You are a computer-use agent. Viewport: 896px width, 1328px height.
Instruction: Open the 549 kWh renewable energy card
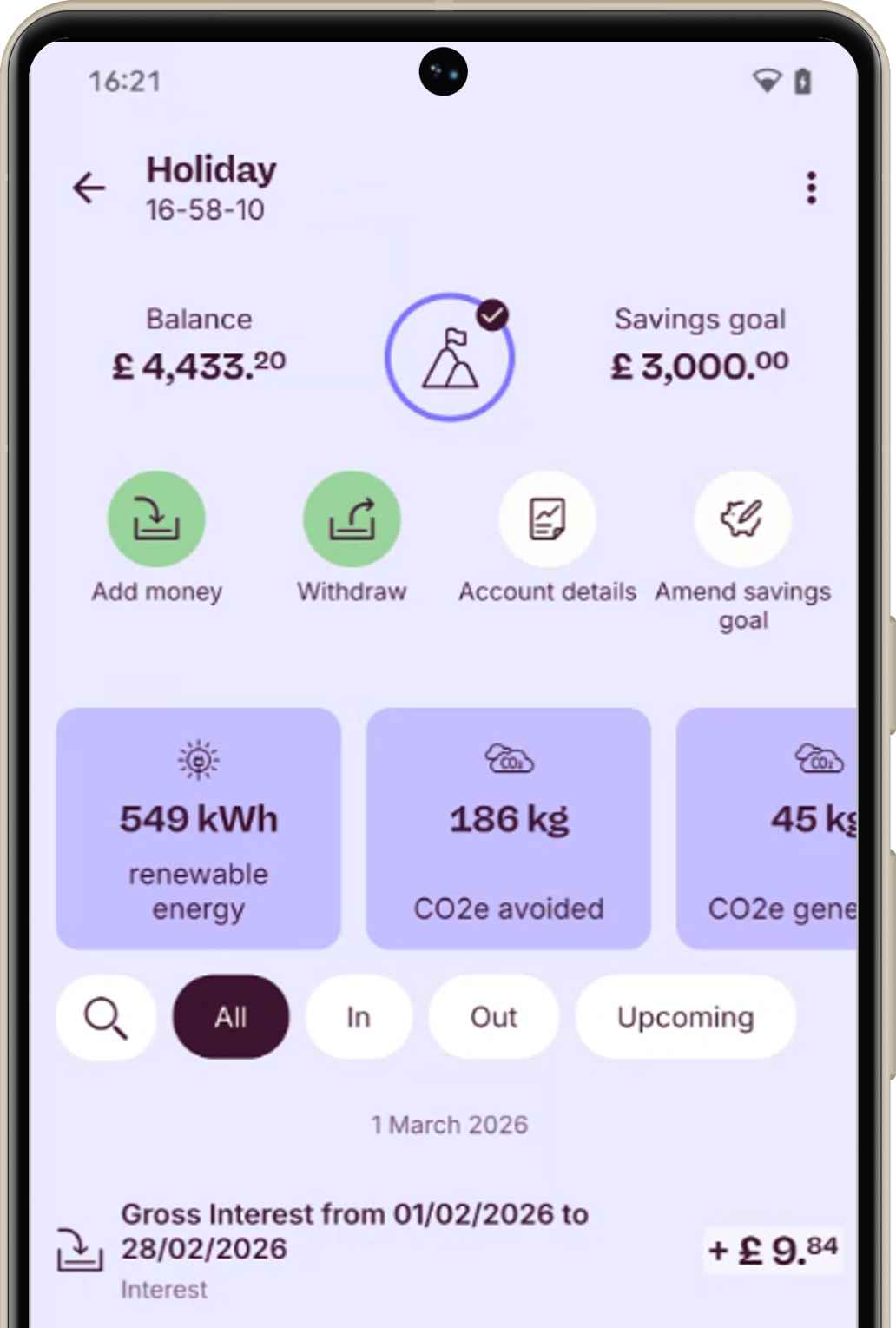pyautogui.click(x=197, y=829)
